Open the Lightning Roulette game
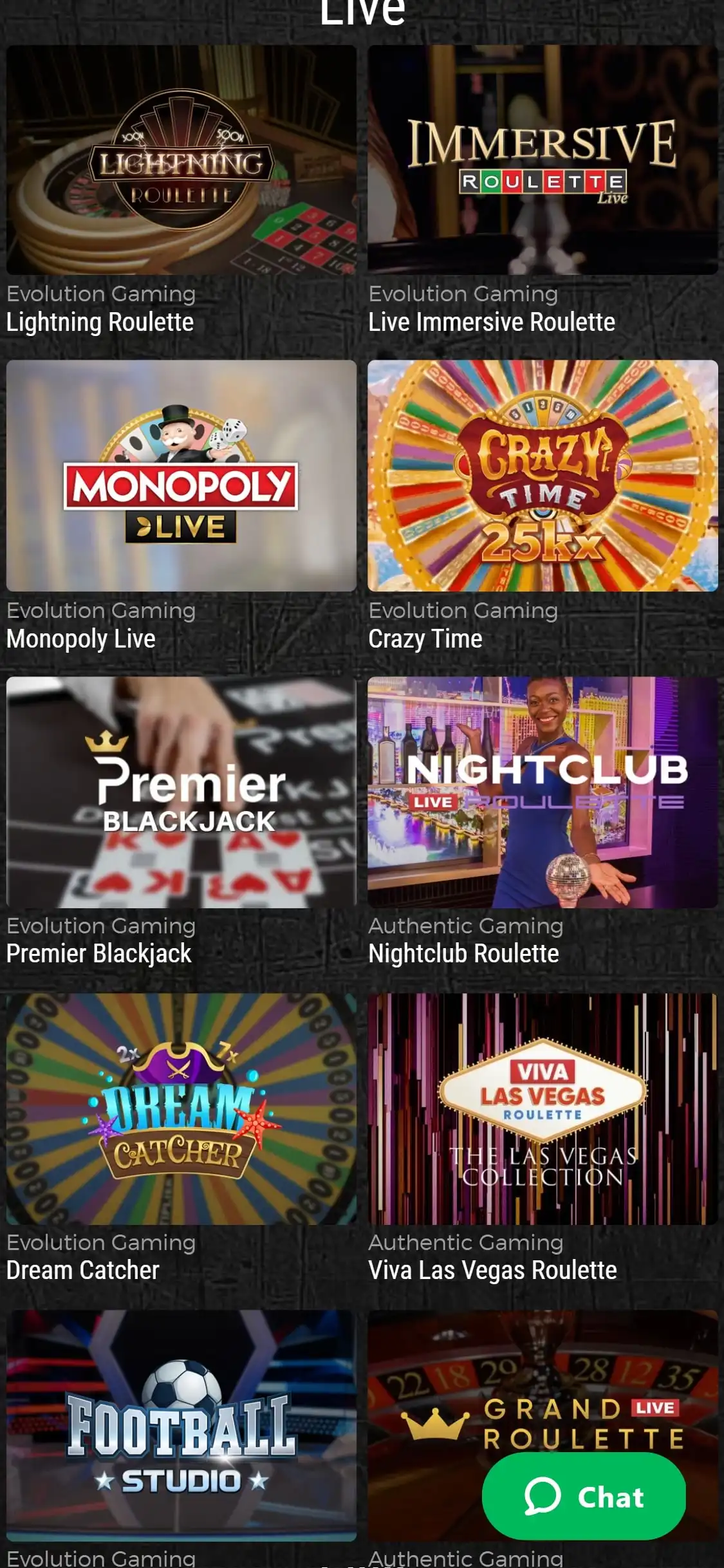724x1568 pixels. [x=181, y=160]
